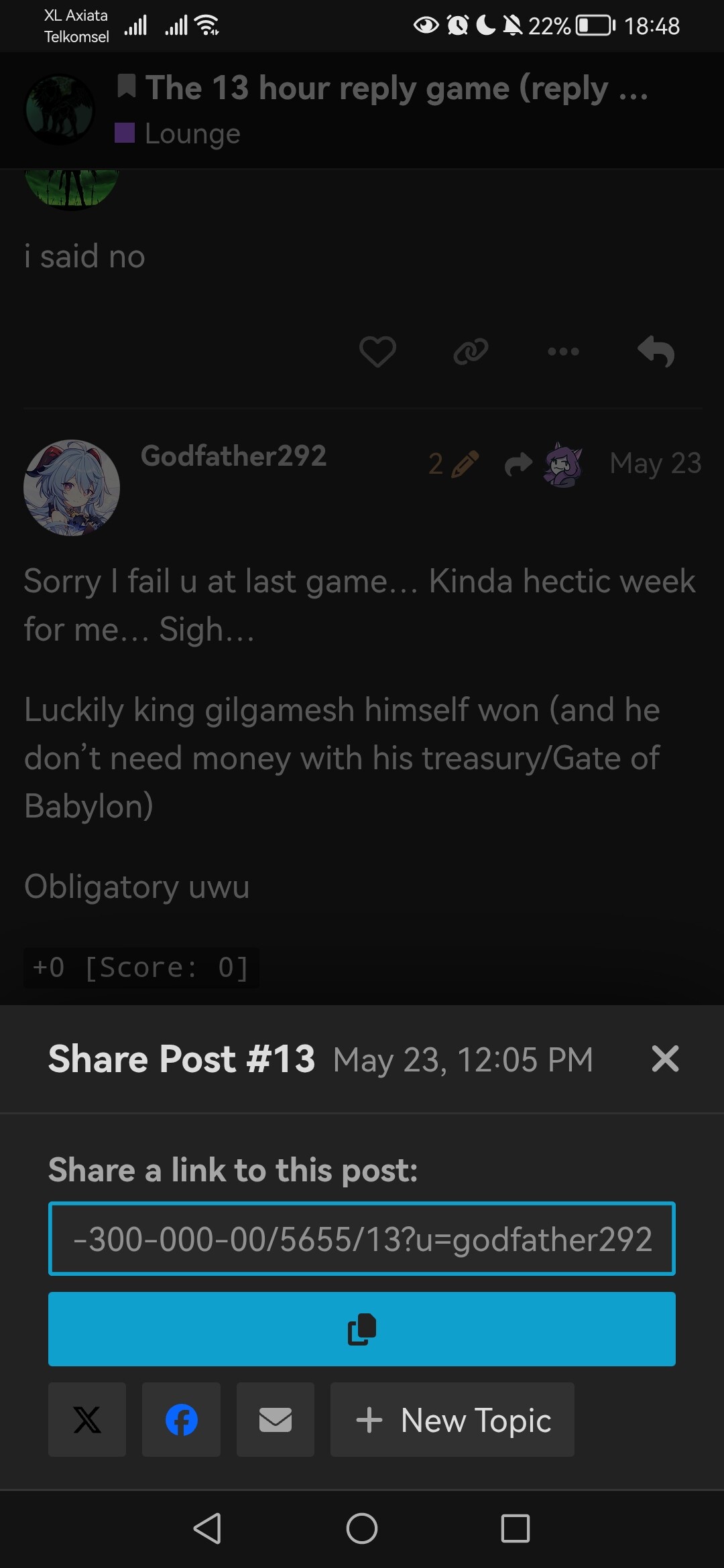Close the Share Post #13 dialog
The image size is (724, 1568).
(x=665, y=1059)
